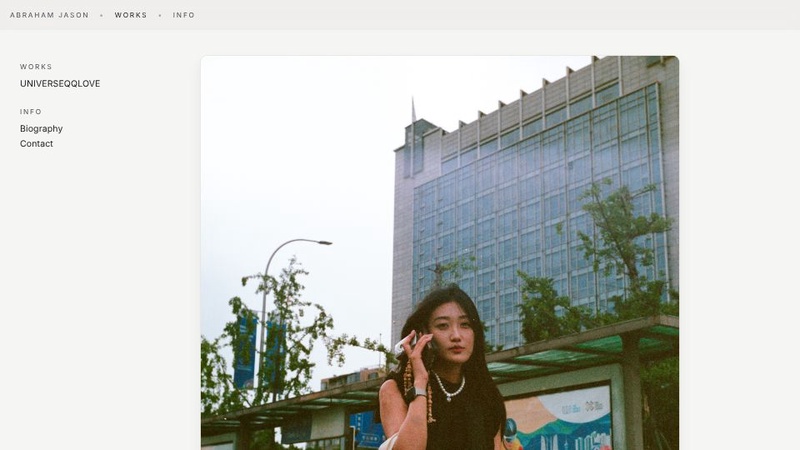The image size is (800, 450).
Task: Go to the Abraham Jason home link
Action: point(49,15)
